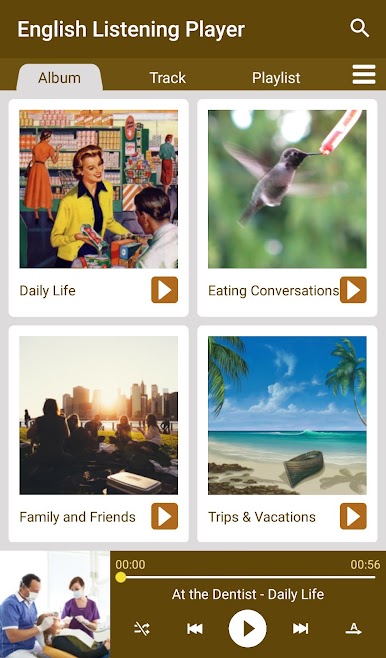The image size is (386, 658).
Task: Play the Family and Friends album
Action: (164, 516)
